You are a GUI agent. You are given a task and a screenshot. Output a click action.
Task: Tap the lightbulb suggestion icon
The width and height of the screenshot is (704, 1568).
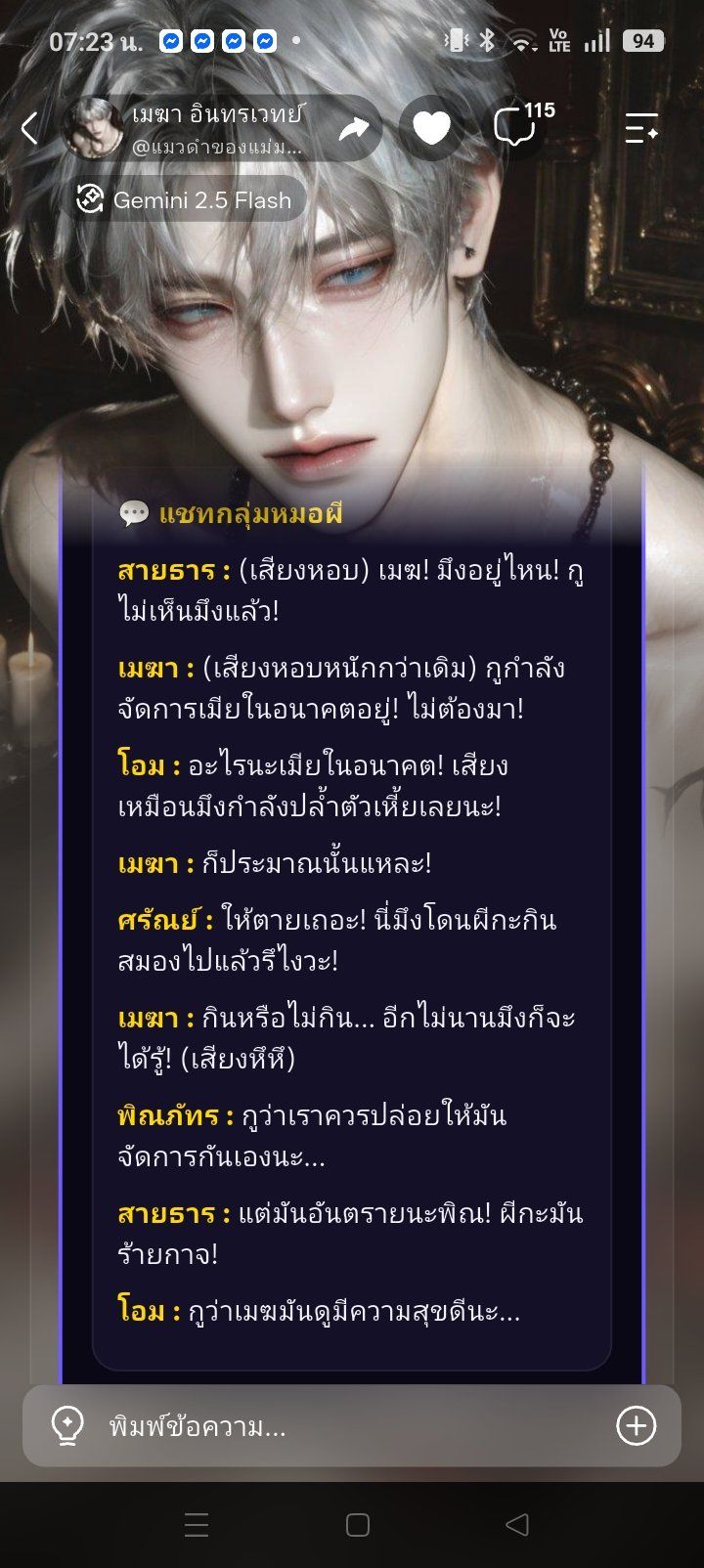click(x=67, y=1426)
